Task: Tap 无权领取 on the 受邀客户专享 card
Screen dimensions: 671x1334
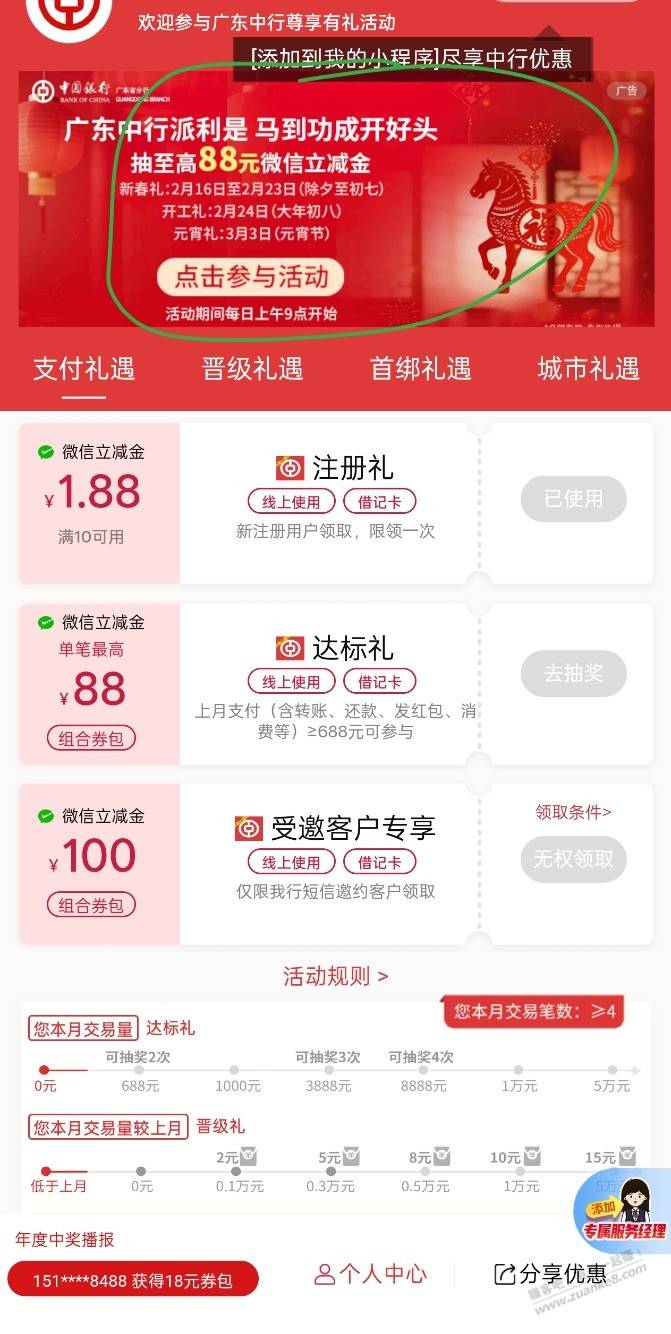Action: [573, 859]
